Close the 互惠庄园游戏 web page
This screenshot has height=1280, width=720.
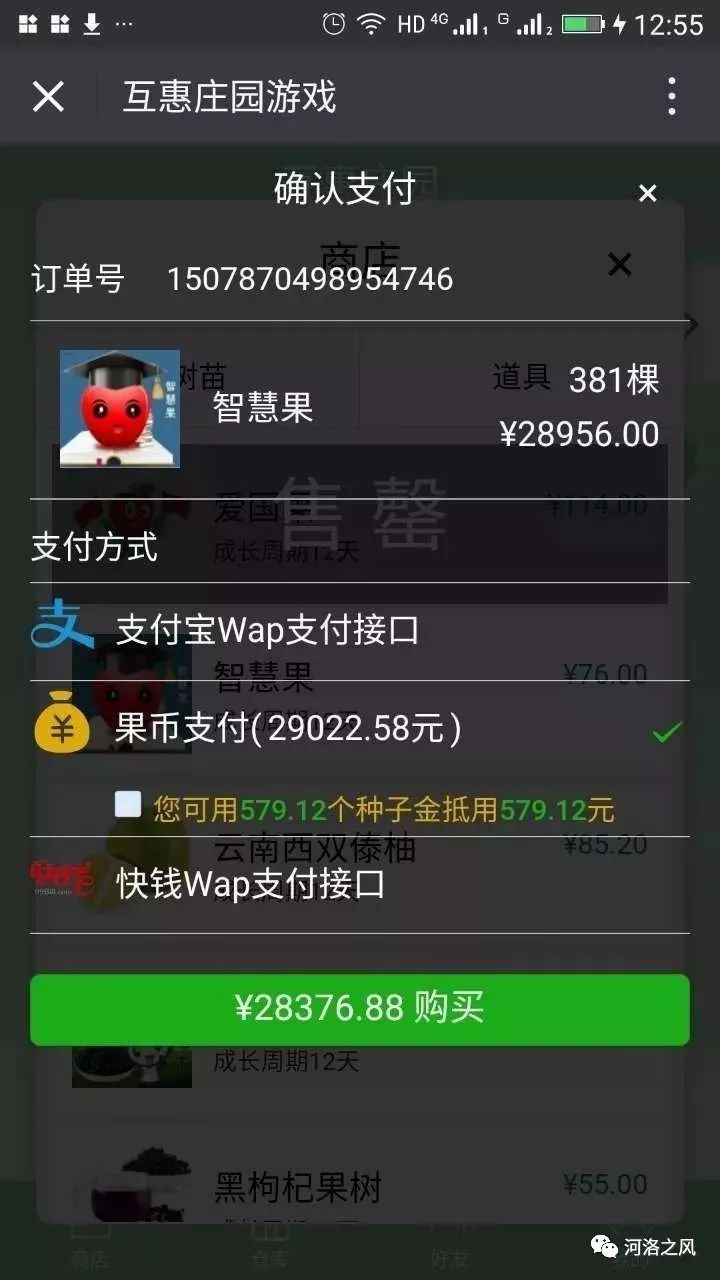(48, 97)
